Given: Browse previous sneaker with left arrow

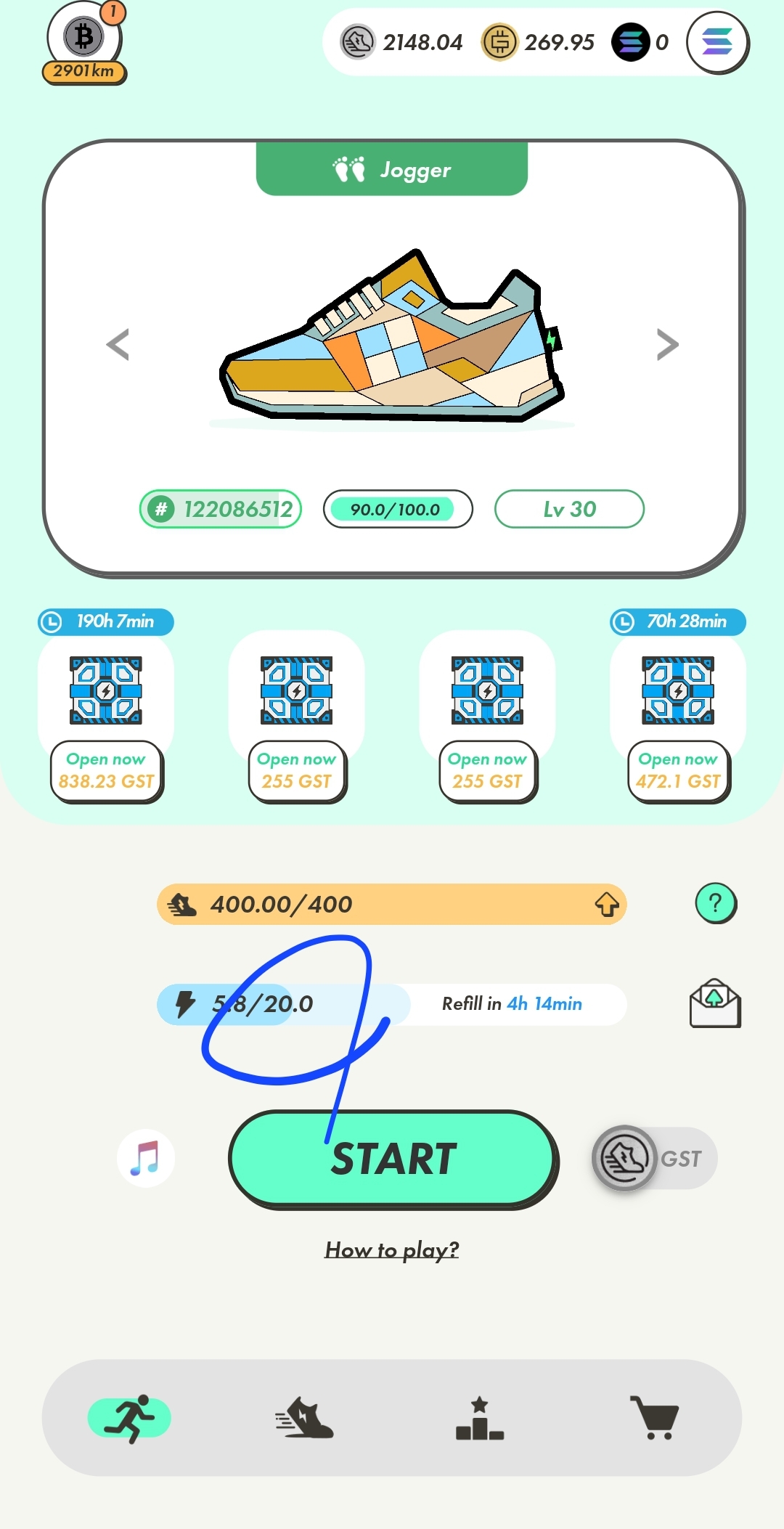Looking at the screenshot, I should click(x=118, y=344).
